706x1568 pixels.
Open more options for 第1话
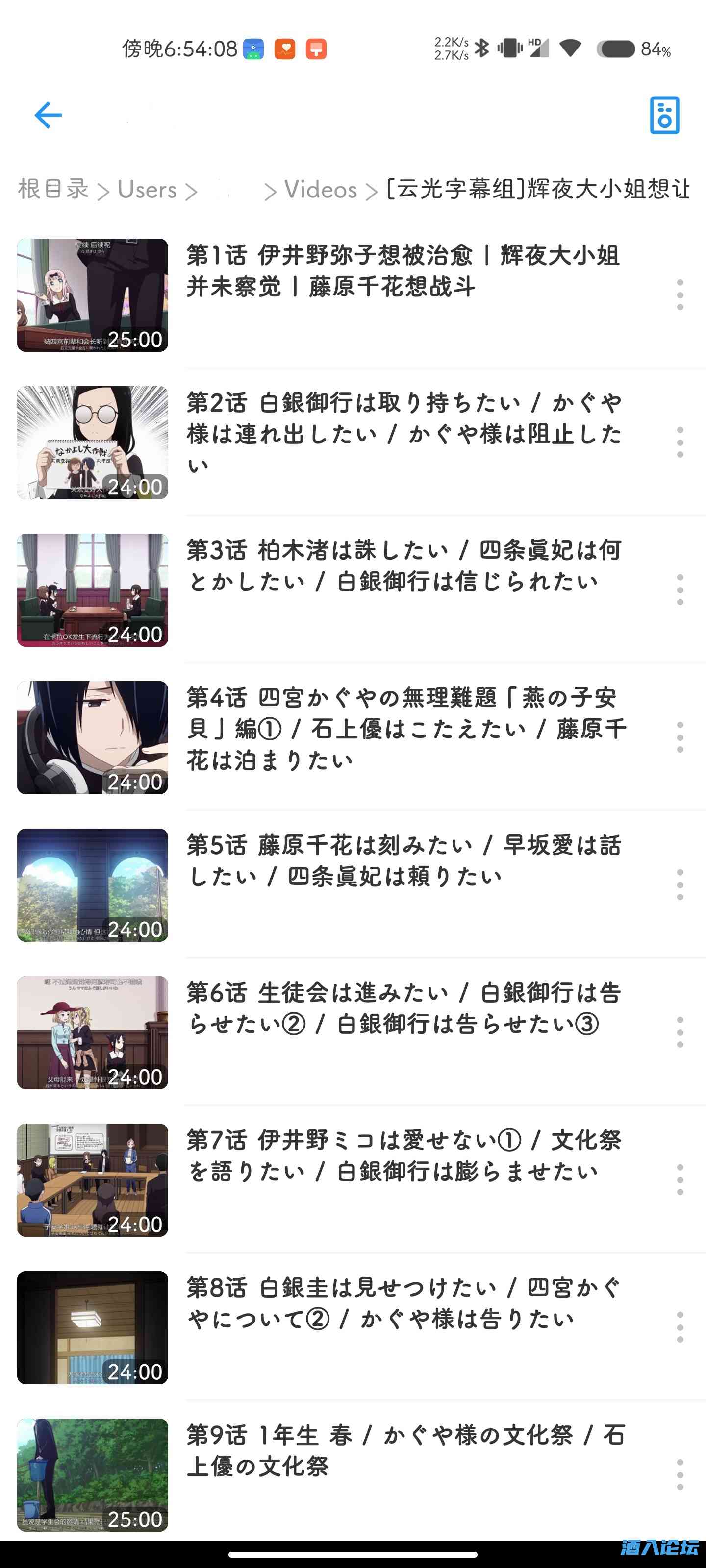pos(680,295)
